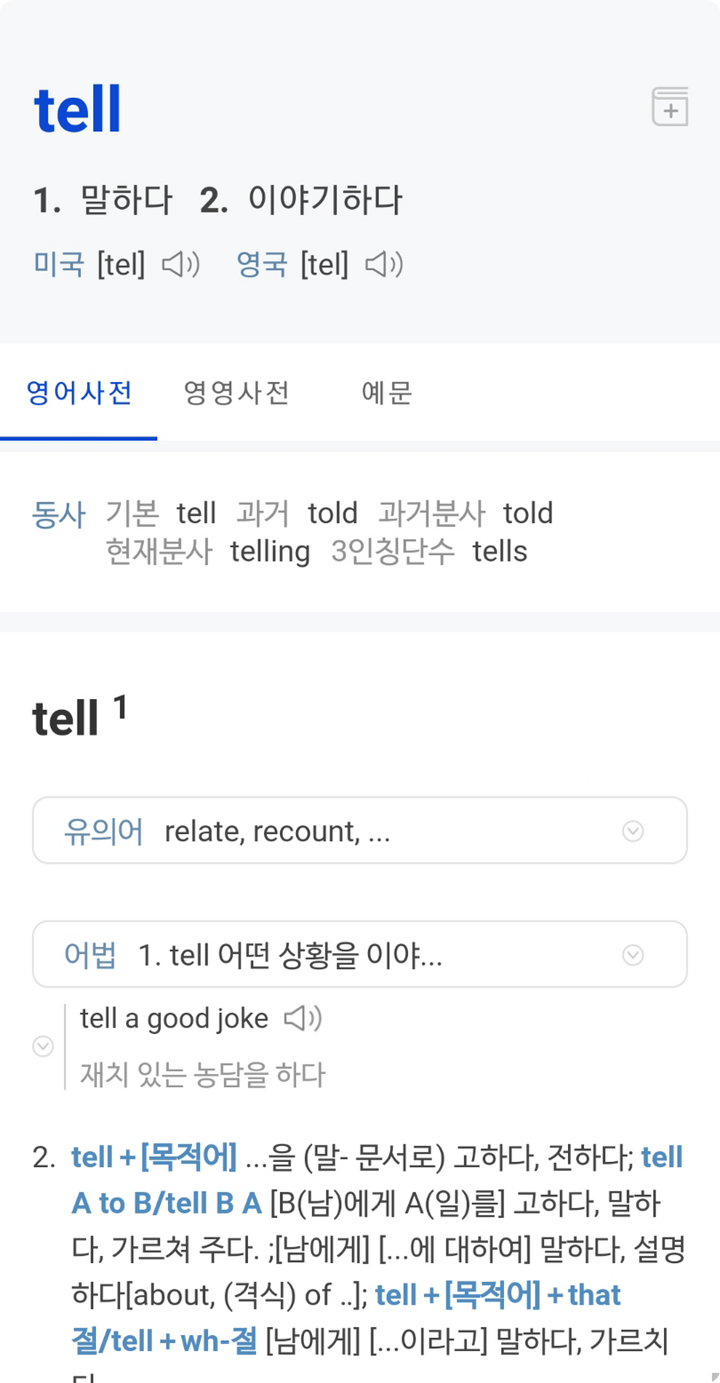Screen dimensions: 720x1383
Task: Open the 예문 tab
Action: pyautogui.click(x=386, y=393)
